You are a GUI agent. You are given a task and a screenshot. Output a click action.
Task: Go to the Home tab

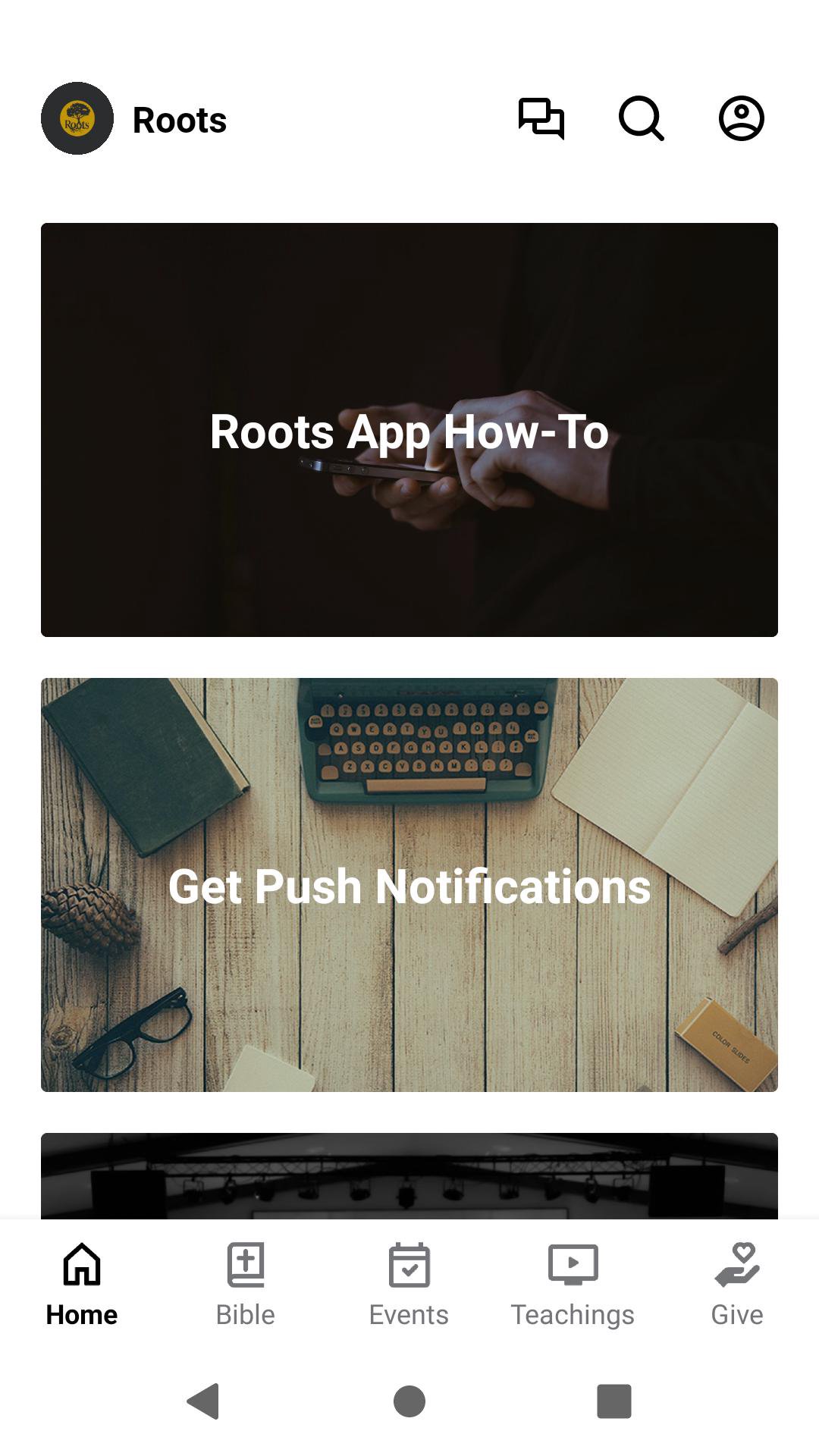pyautogui.click(x=82, y=1283)
